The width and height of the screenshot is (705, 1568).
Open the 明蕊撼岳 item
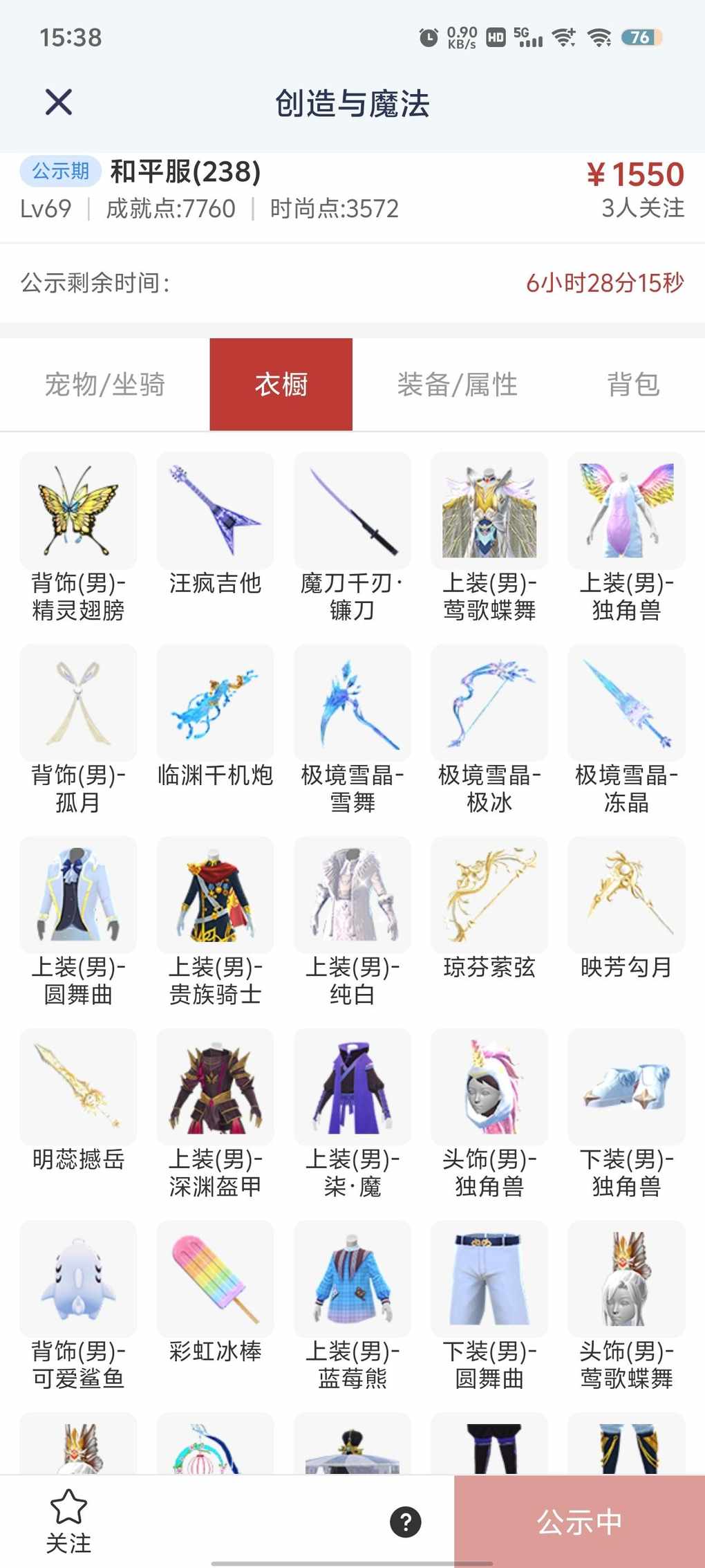pos(78,1087)
